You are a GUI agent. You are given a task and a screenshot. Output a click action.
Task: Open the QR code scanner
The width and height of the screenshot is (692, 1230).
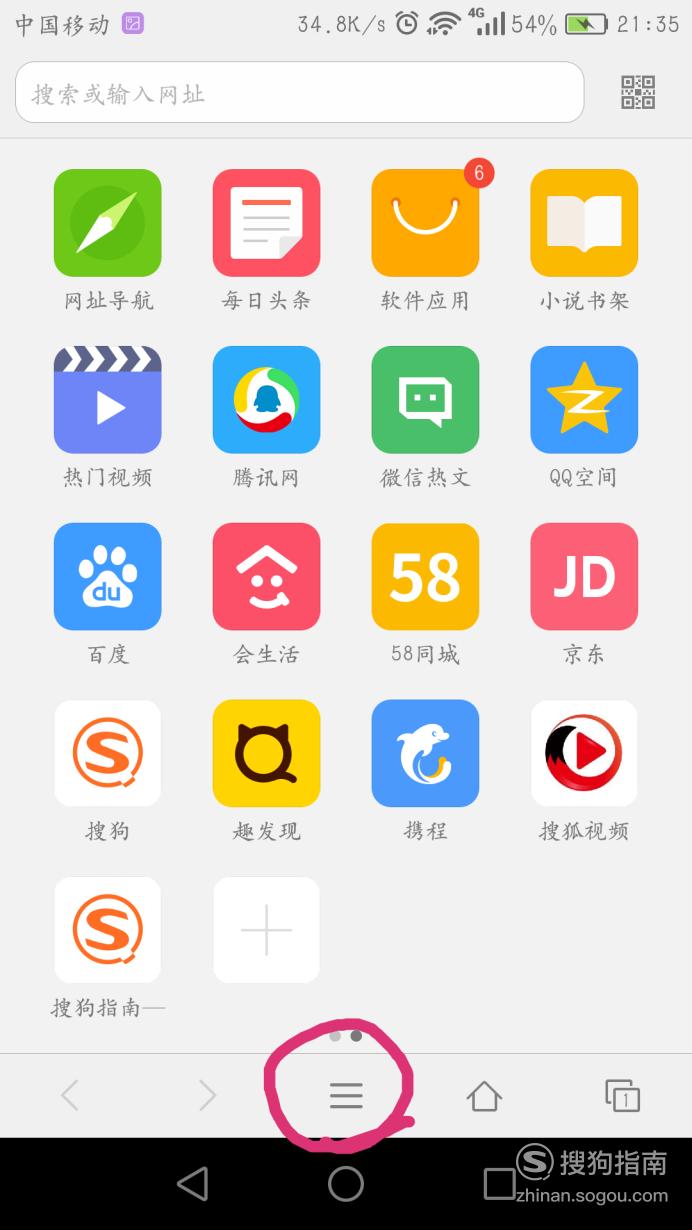(x=638, y=92)
